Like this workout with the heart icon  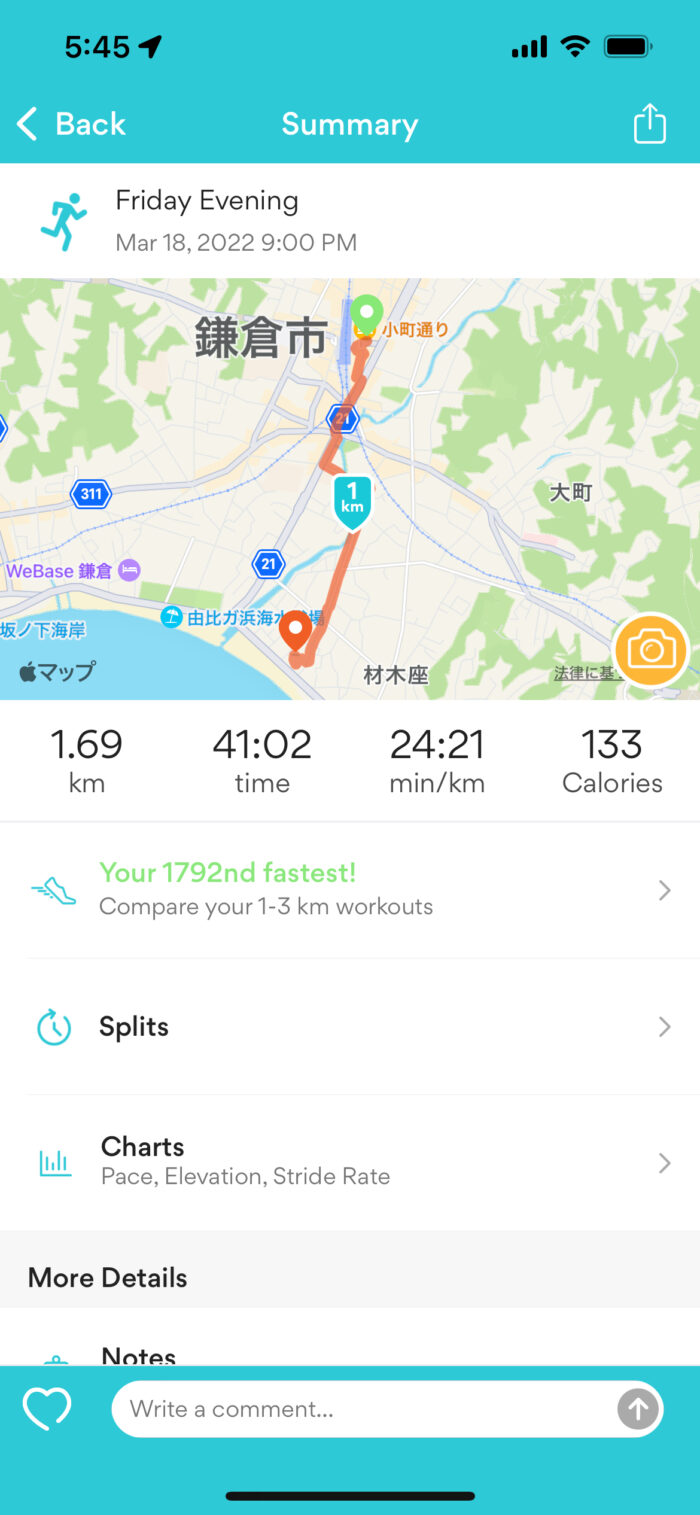(x=47, y=1409)
